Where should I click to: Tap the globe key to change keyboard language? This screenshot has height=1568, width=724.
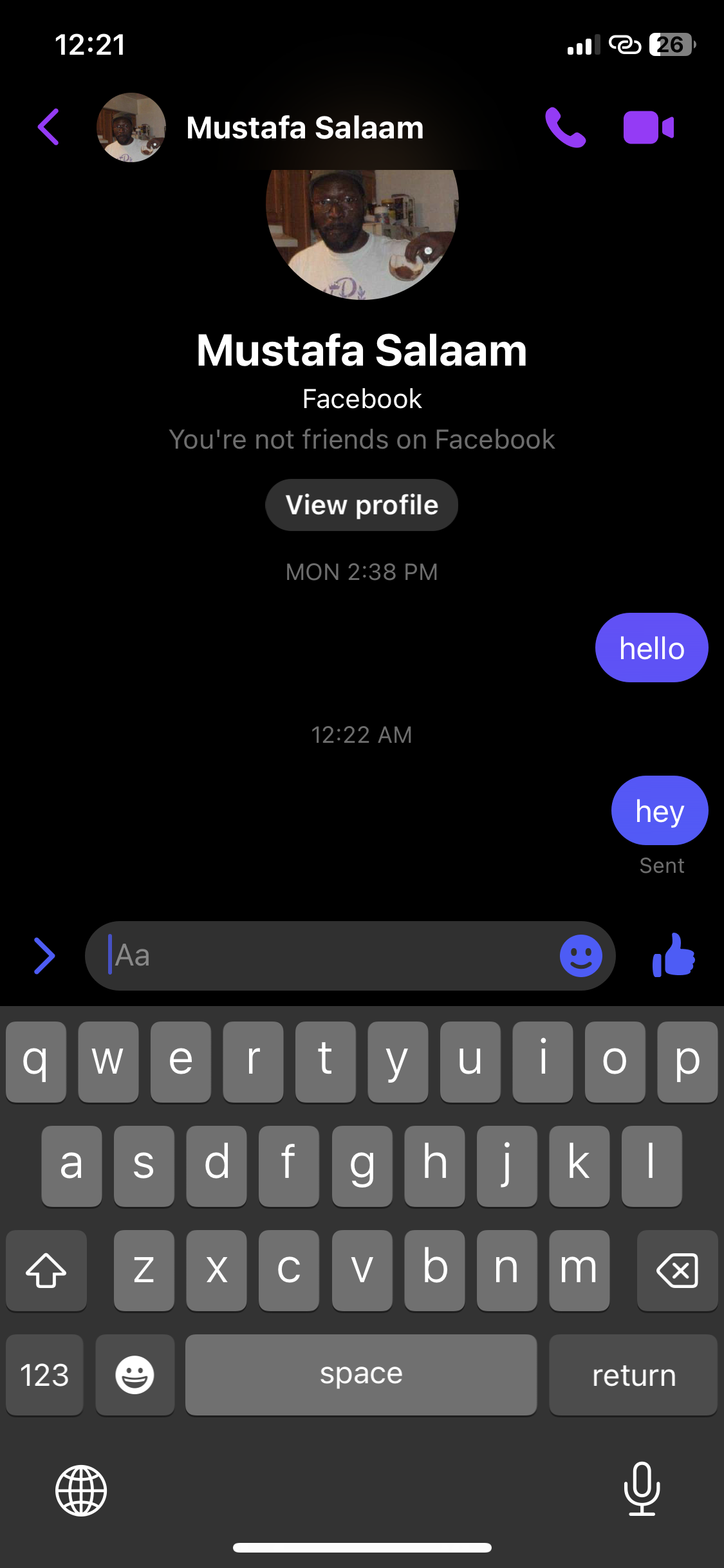click(81, 1490)
